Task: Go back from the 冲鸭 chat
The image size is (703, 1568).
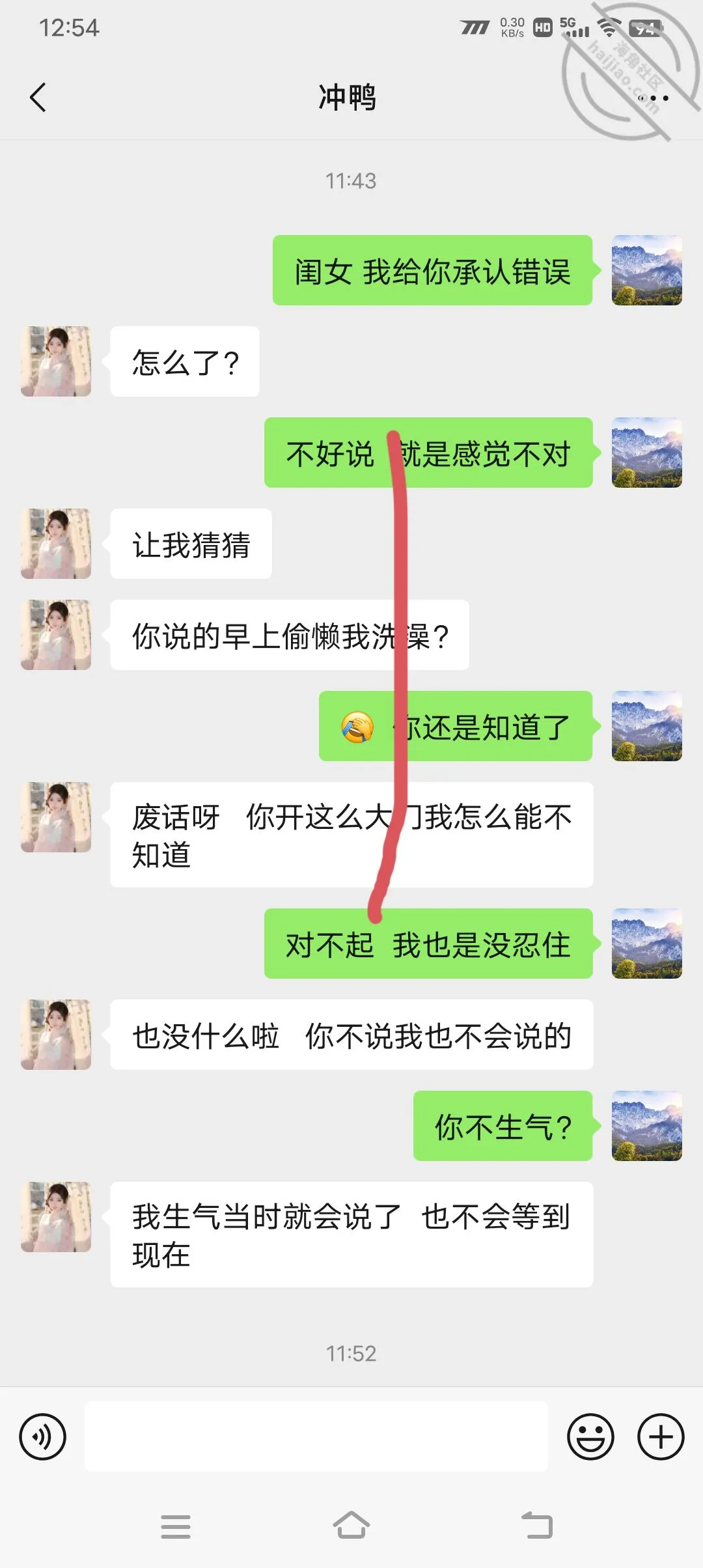Action: (38, 98)
